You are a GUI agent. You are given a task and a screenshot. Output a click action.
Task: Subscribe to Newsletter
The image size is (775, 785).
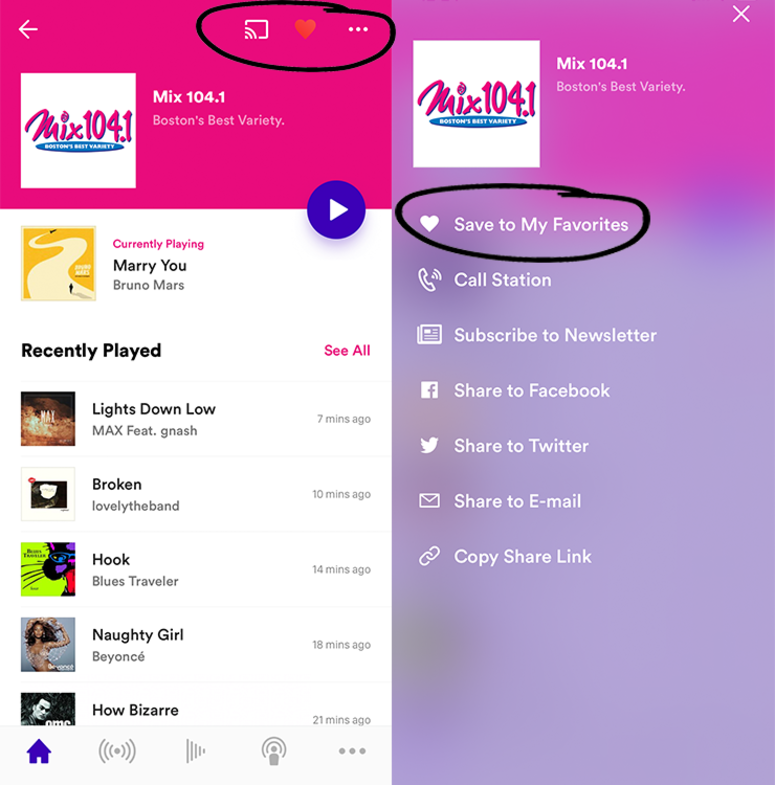tap(555, 335)
